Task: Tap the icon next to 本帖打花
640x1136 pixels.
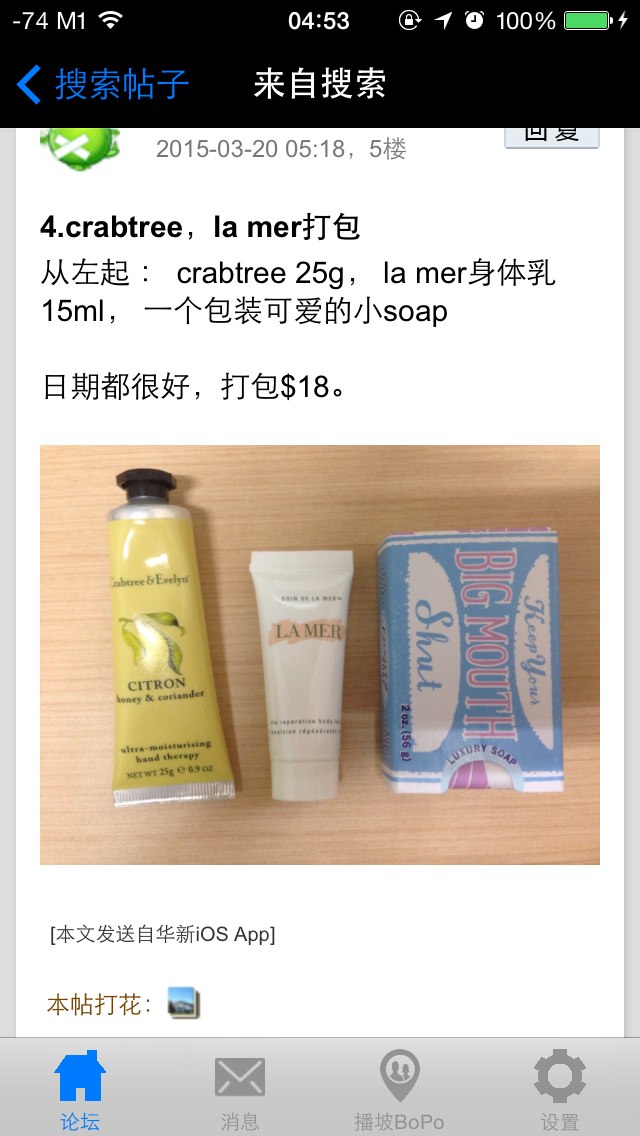Action: pyautogui.click(x=184, y=1003)
